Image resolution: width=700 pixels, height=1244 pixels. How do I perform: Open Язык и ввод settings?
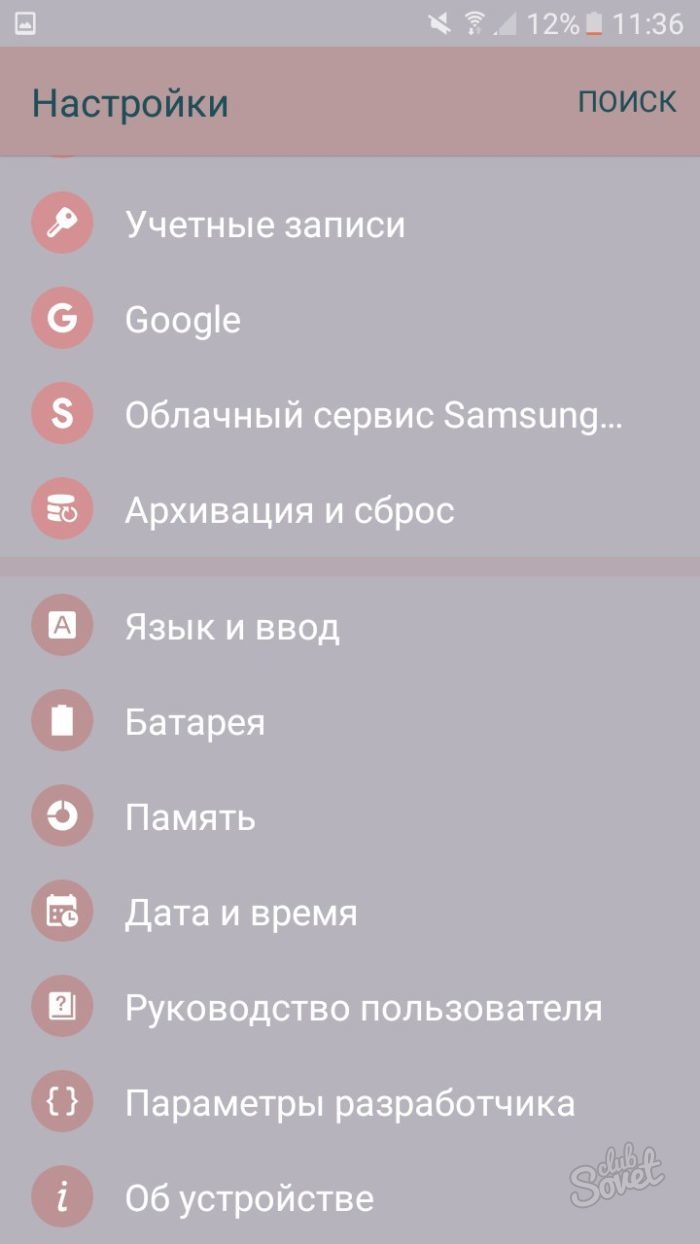coord(232,627)
